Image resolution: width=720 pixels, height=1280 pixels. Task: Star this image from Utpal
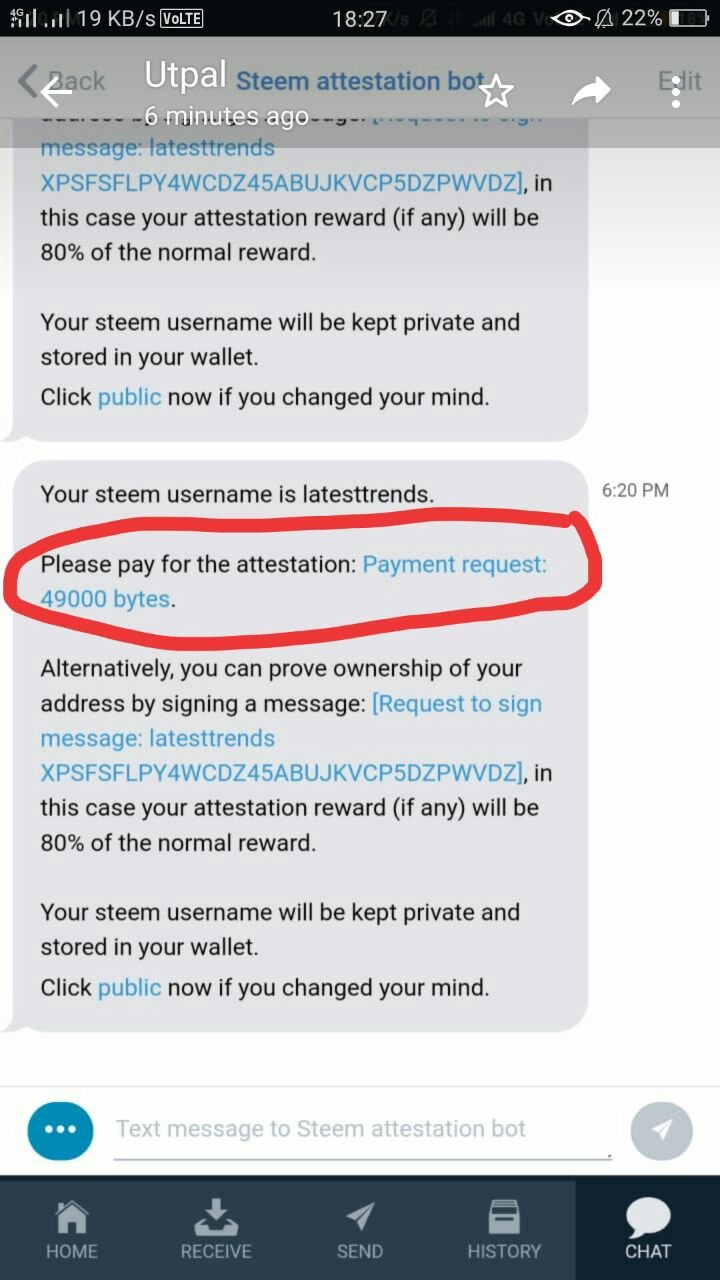pyautogui.click(x=496, y=92)
